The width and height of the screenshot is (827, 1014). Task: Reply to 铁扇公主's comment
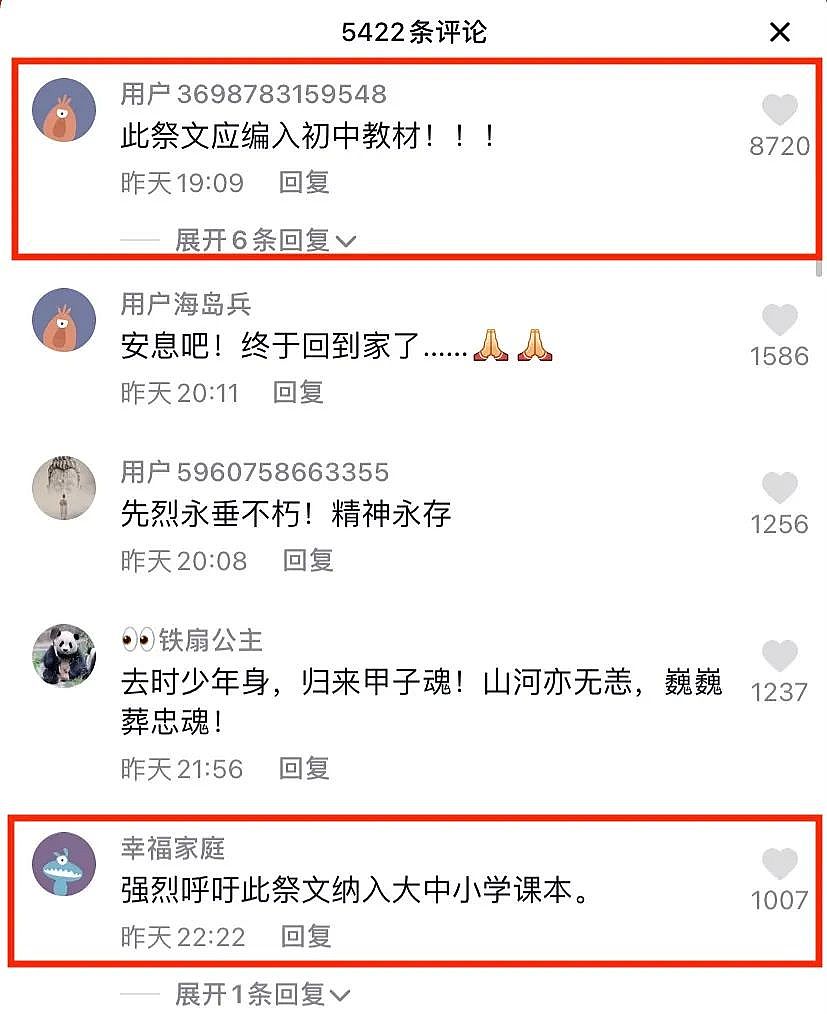(x=304, y=768)
